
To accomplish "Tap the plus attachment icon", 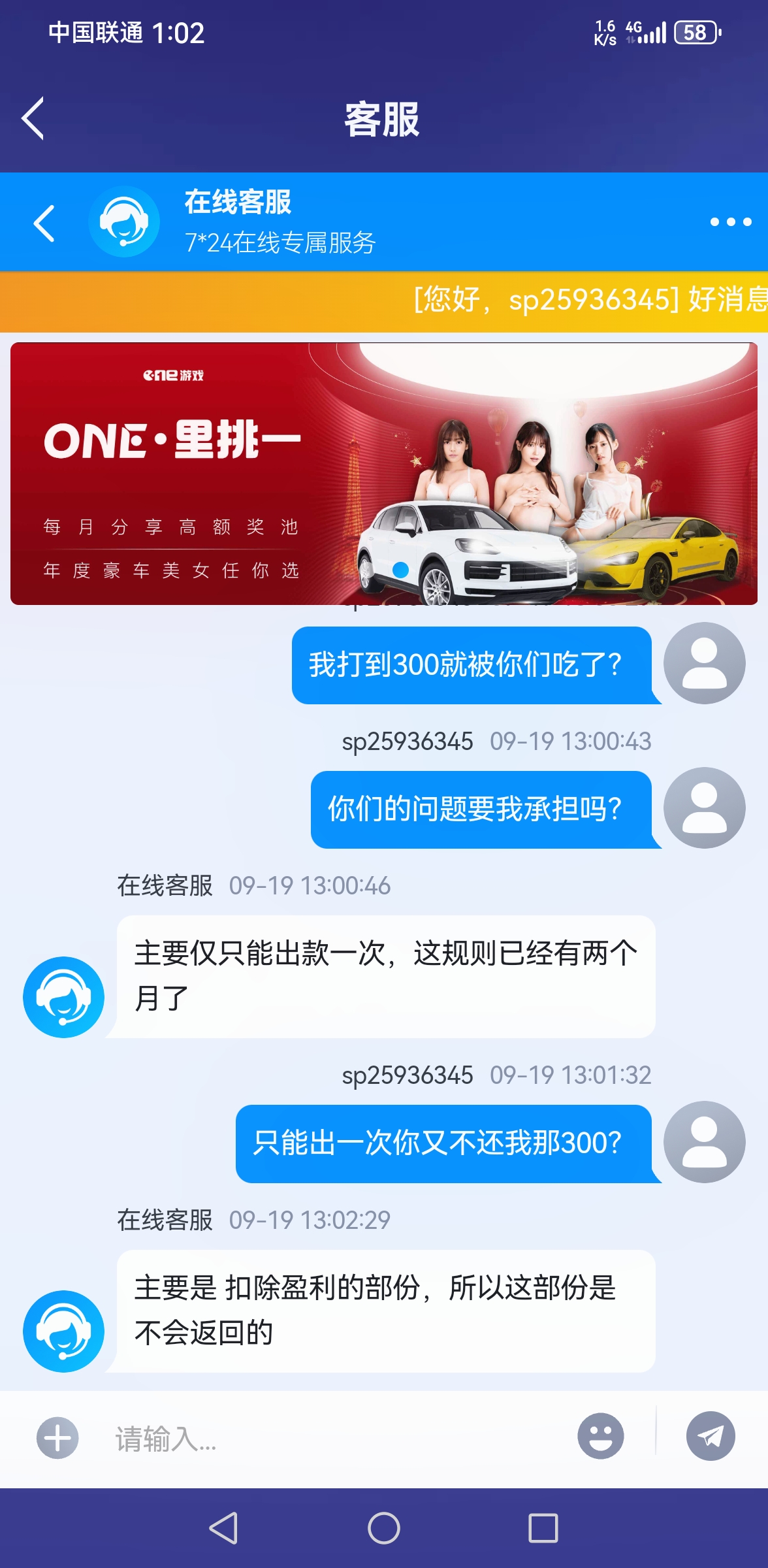I will click(x=57, y=1438).
